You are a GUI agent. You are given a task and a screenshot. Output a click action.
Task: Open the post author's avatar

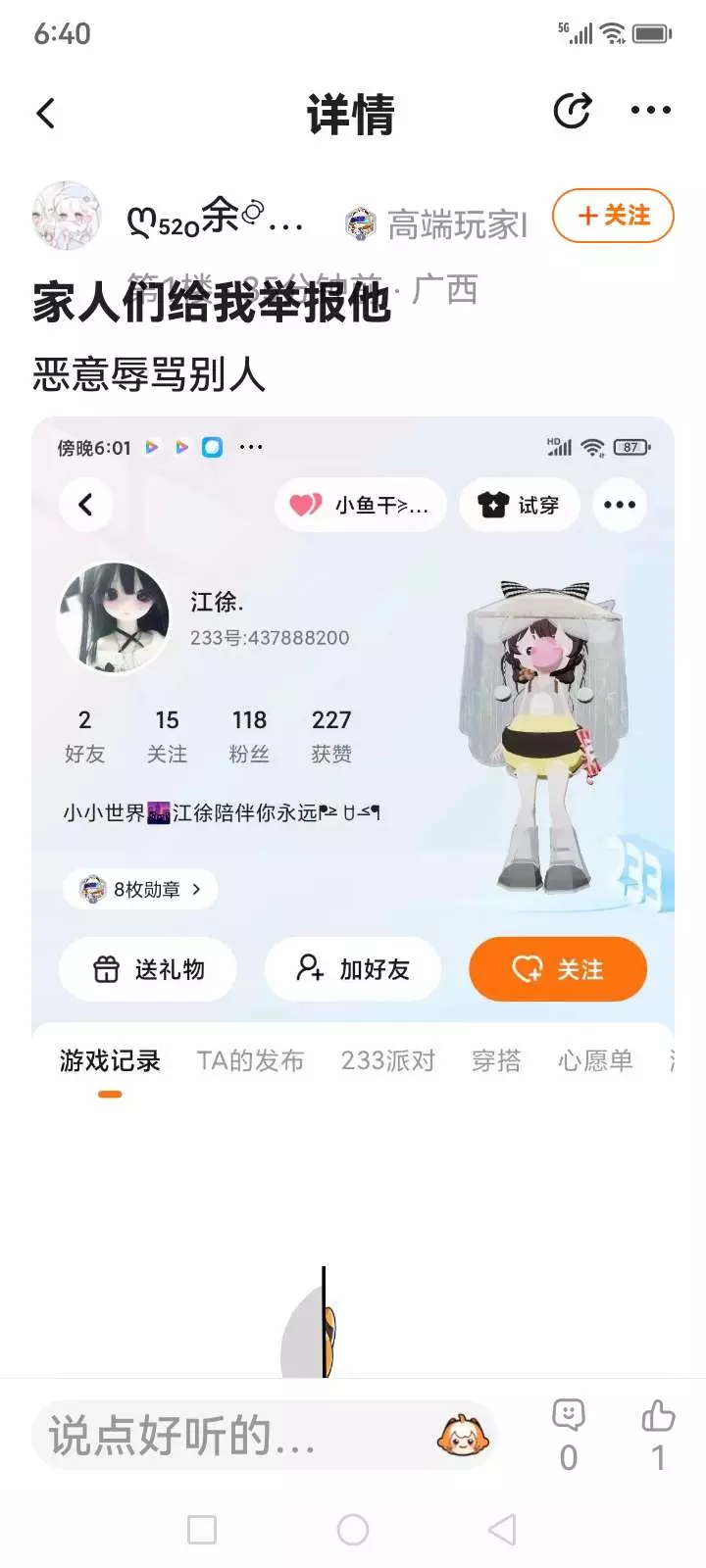[67, 216]
